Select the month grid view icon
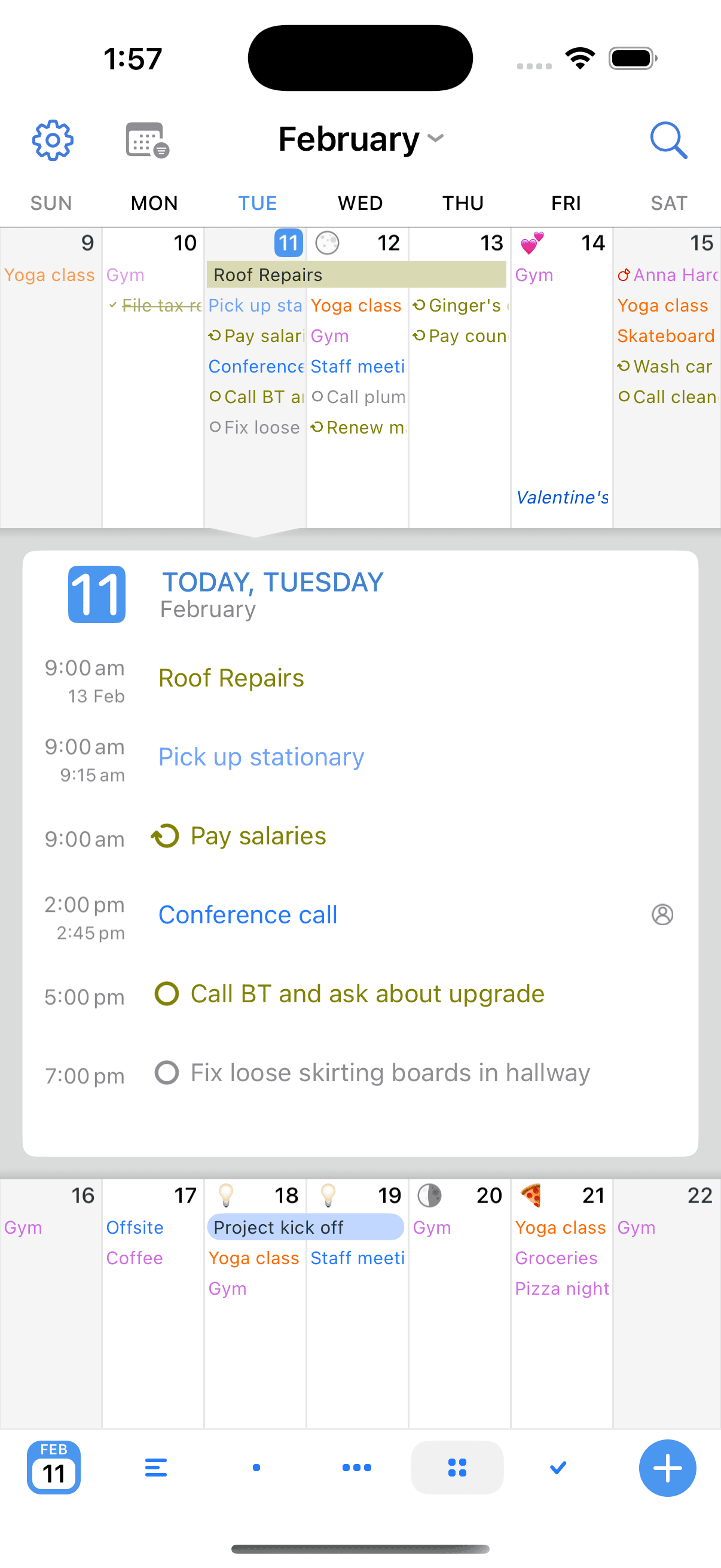The width and height of the screenshot is (721, 1568). 457,1468
